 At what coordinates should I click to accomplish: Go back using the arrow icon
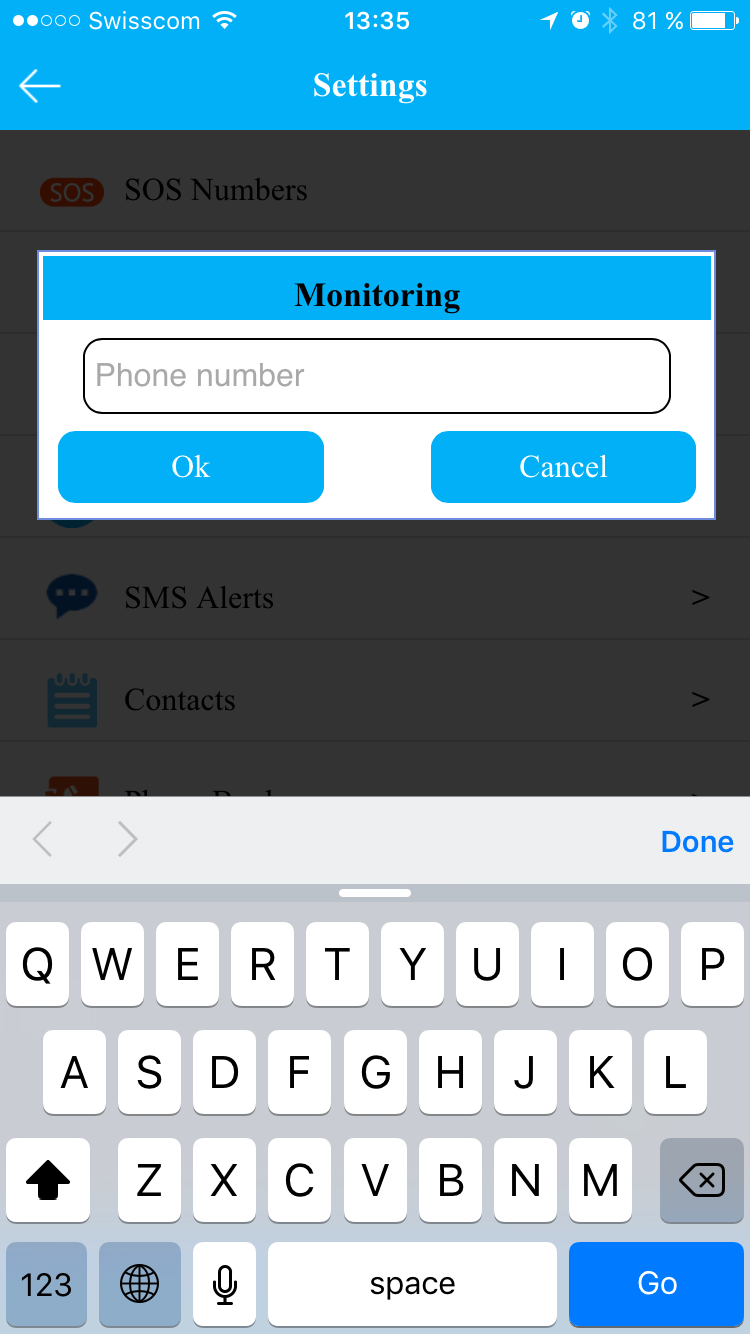click(40, 86)
